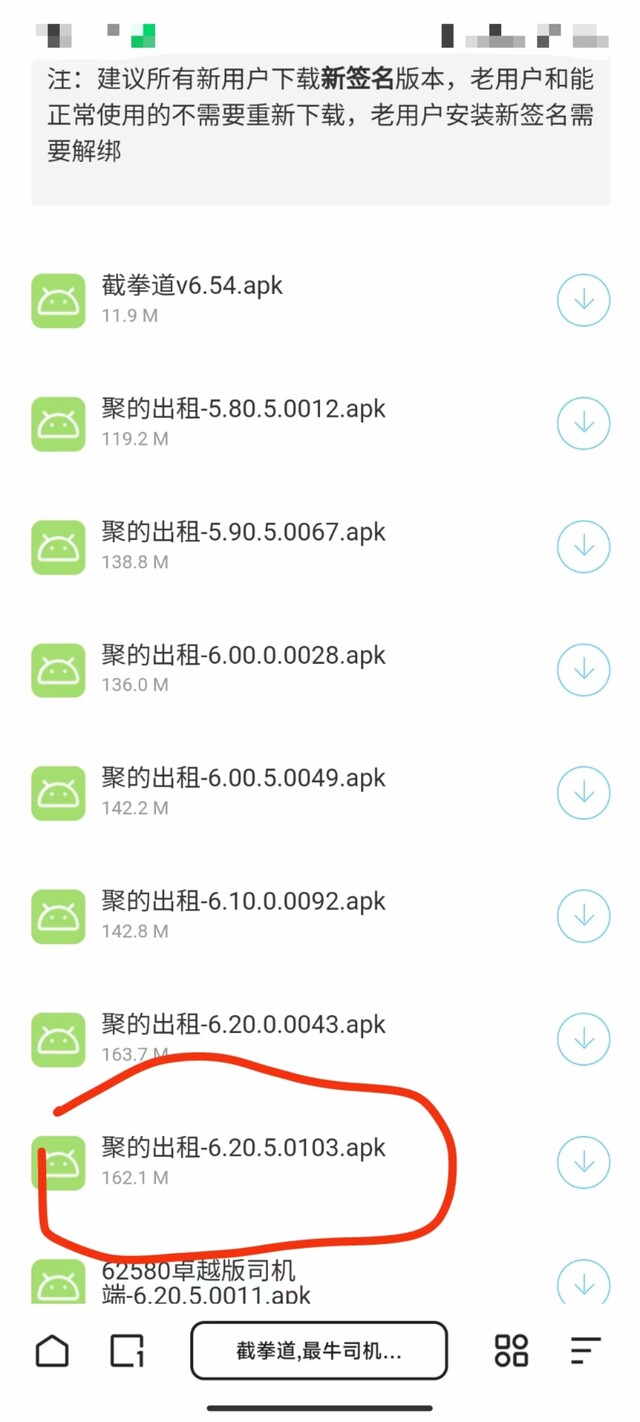Download 聚的出租-6.20.5.0103.apk
This screenshot has height=1422, width=640.
(x=583, y=1162)
